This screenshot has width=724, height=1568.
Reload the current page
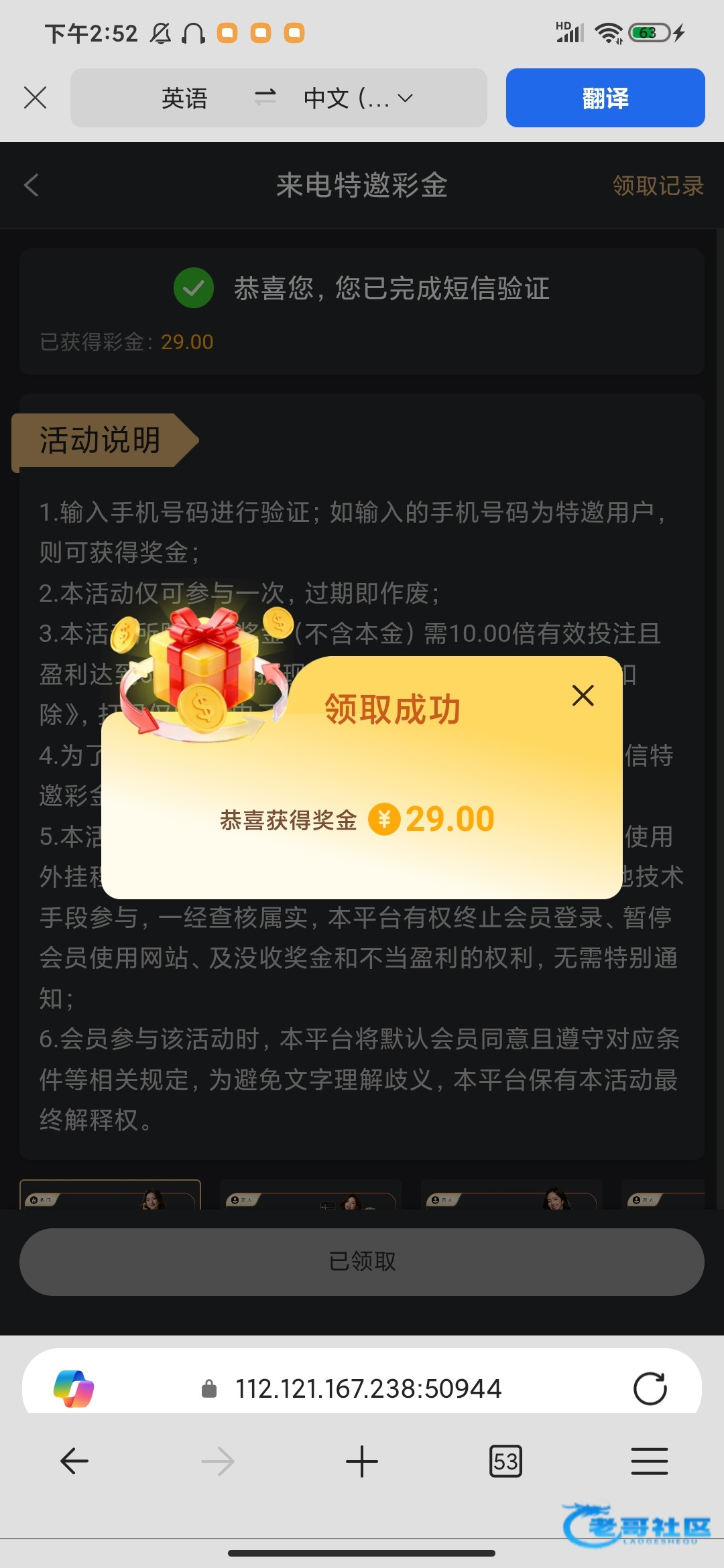coord(650,1388)
